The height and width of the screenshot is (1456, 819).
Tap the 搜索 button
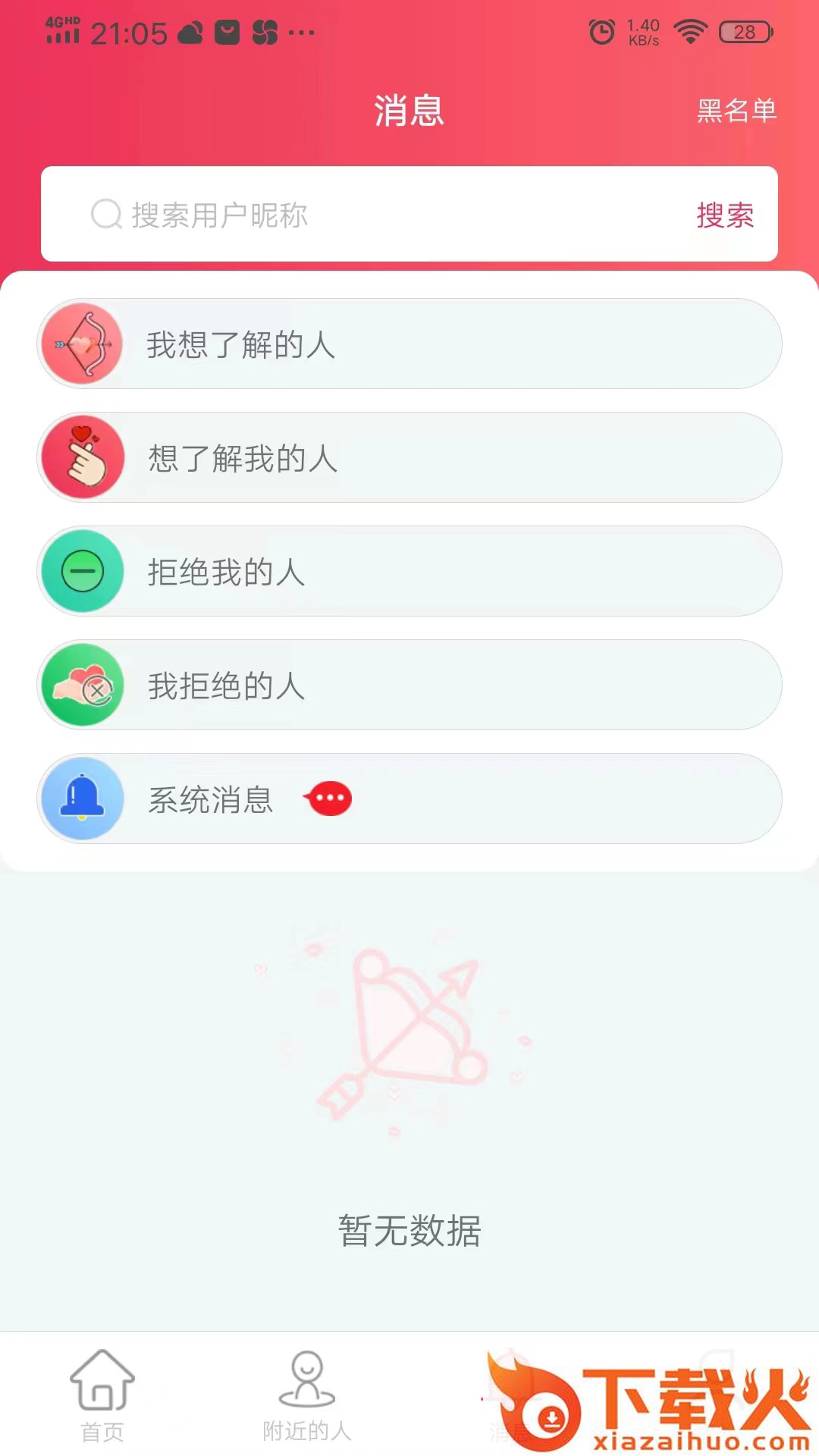(725, 215)
